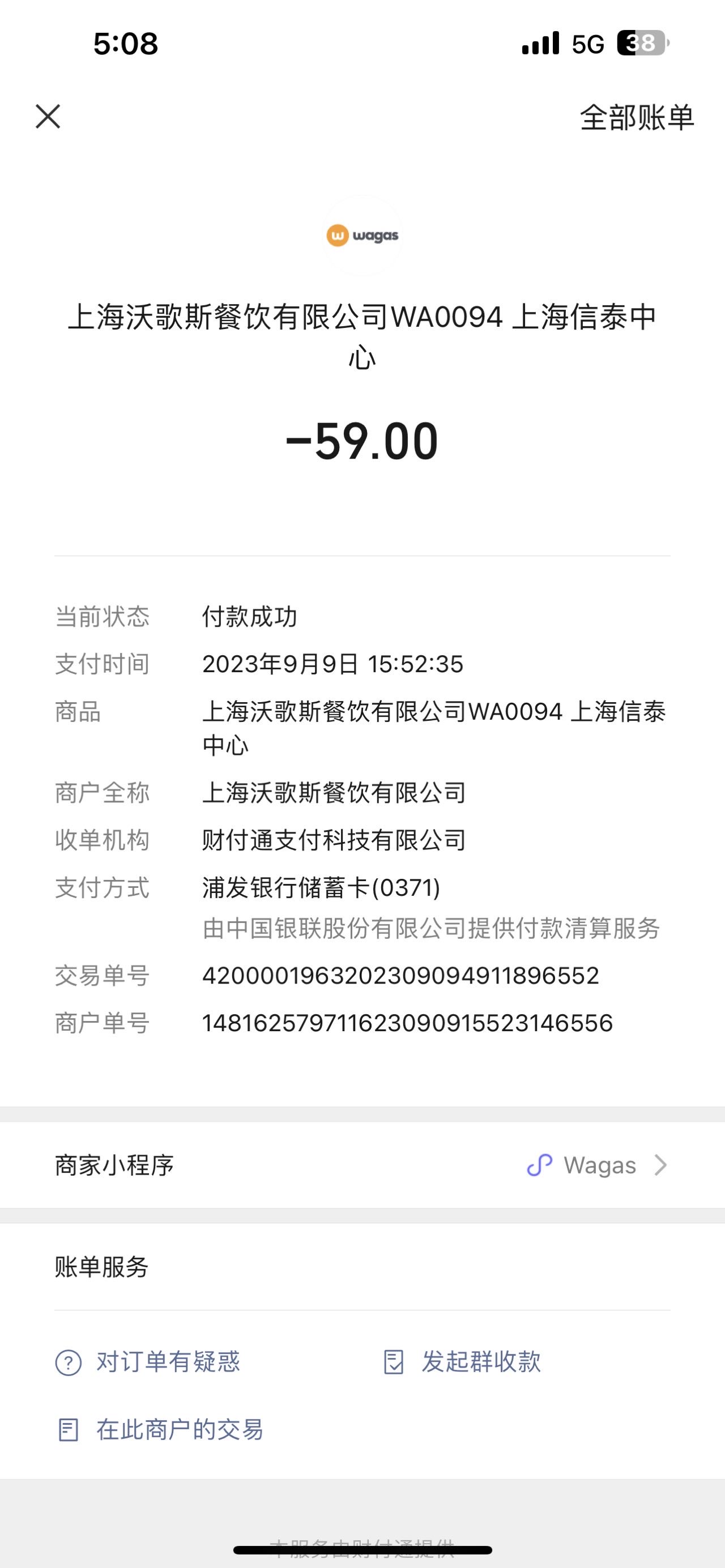This screenshot has width=725, height=1568.
Task: View 在此商户的交易 transactions with this merchant
Action: 160,1430
